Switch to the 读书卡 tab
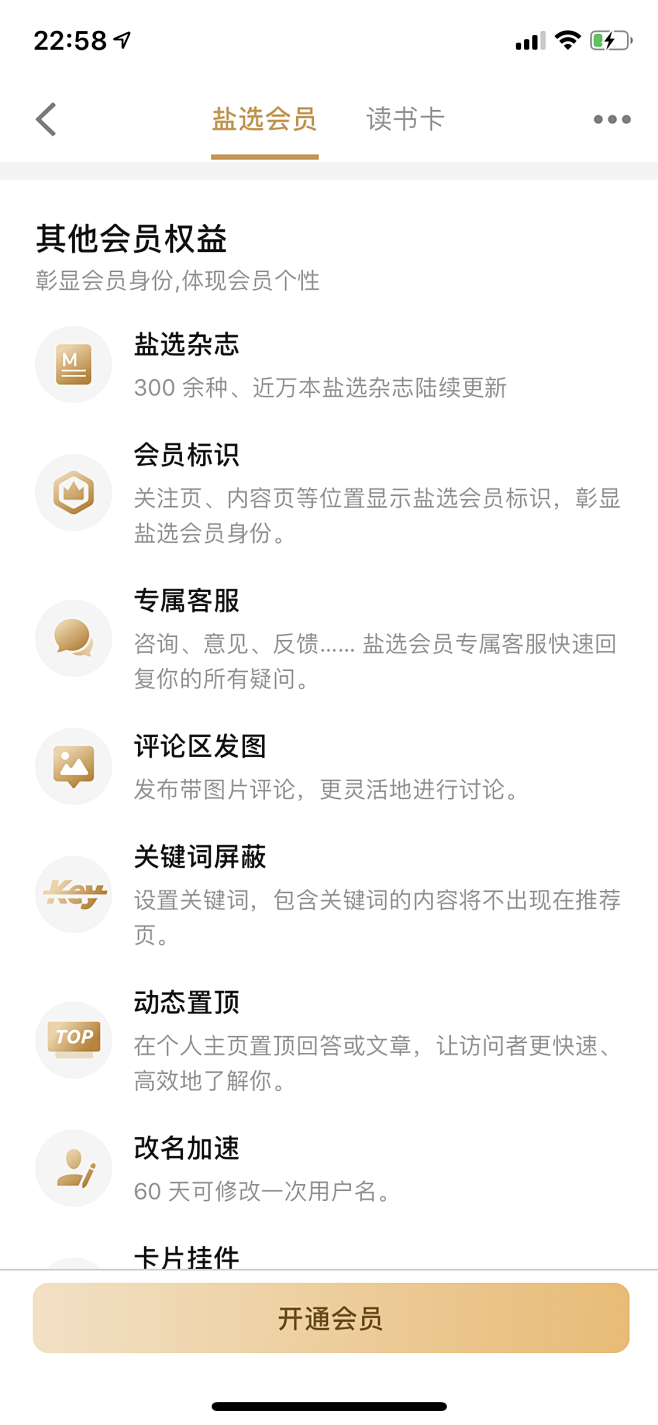The width and height of the screenshot is (658, 1425). coord(405,120)
